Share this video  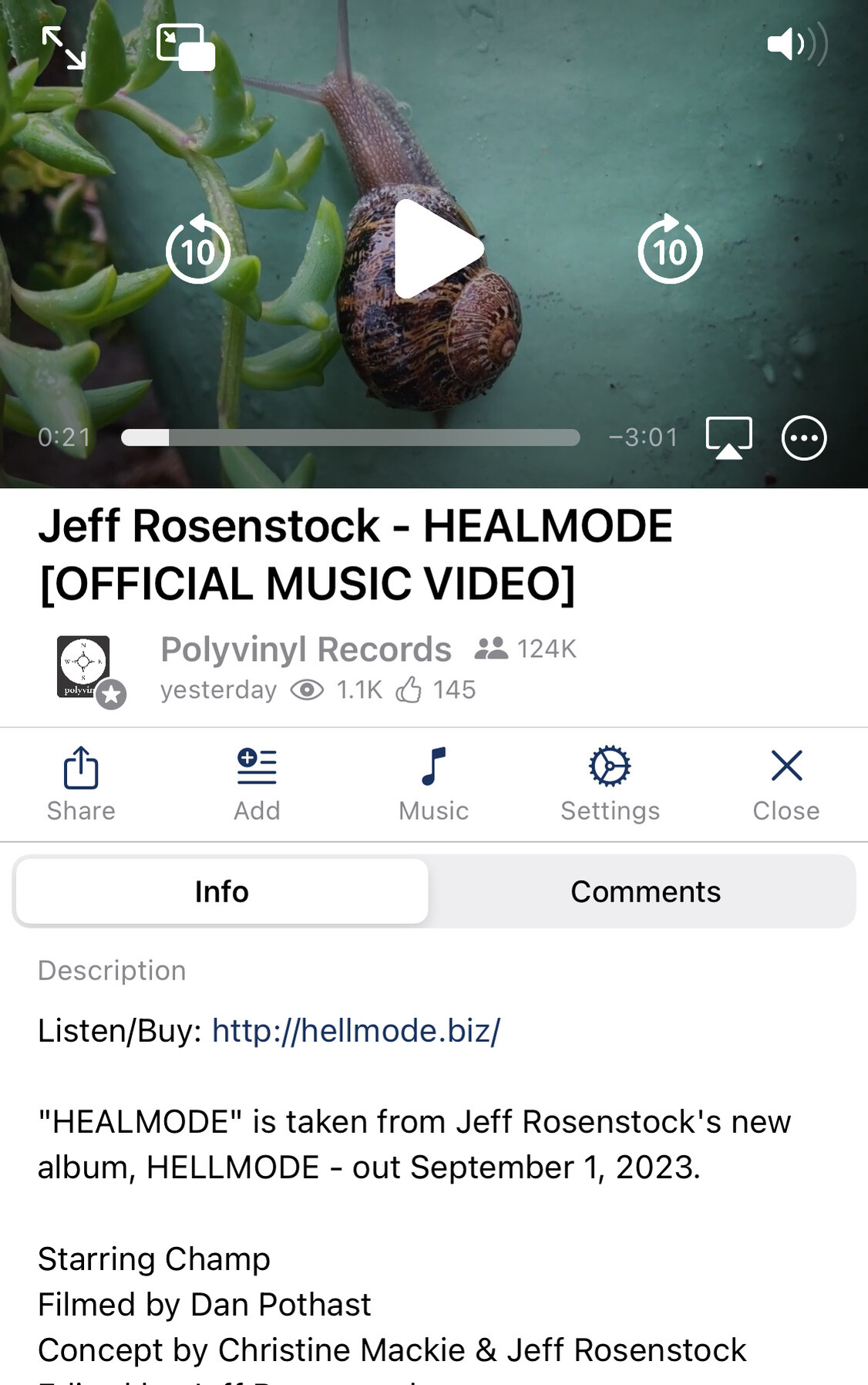[81, 783]
